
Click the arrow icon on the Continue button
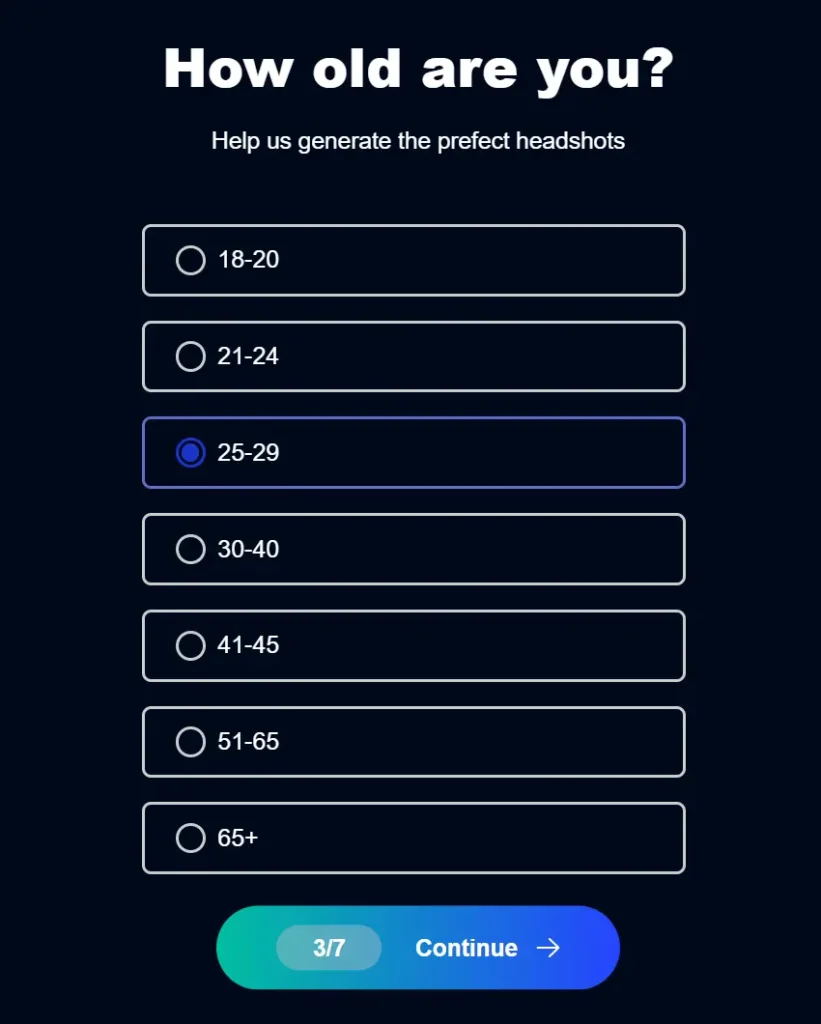548,948
